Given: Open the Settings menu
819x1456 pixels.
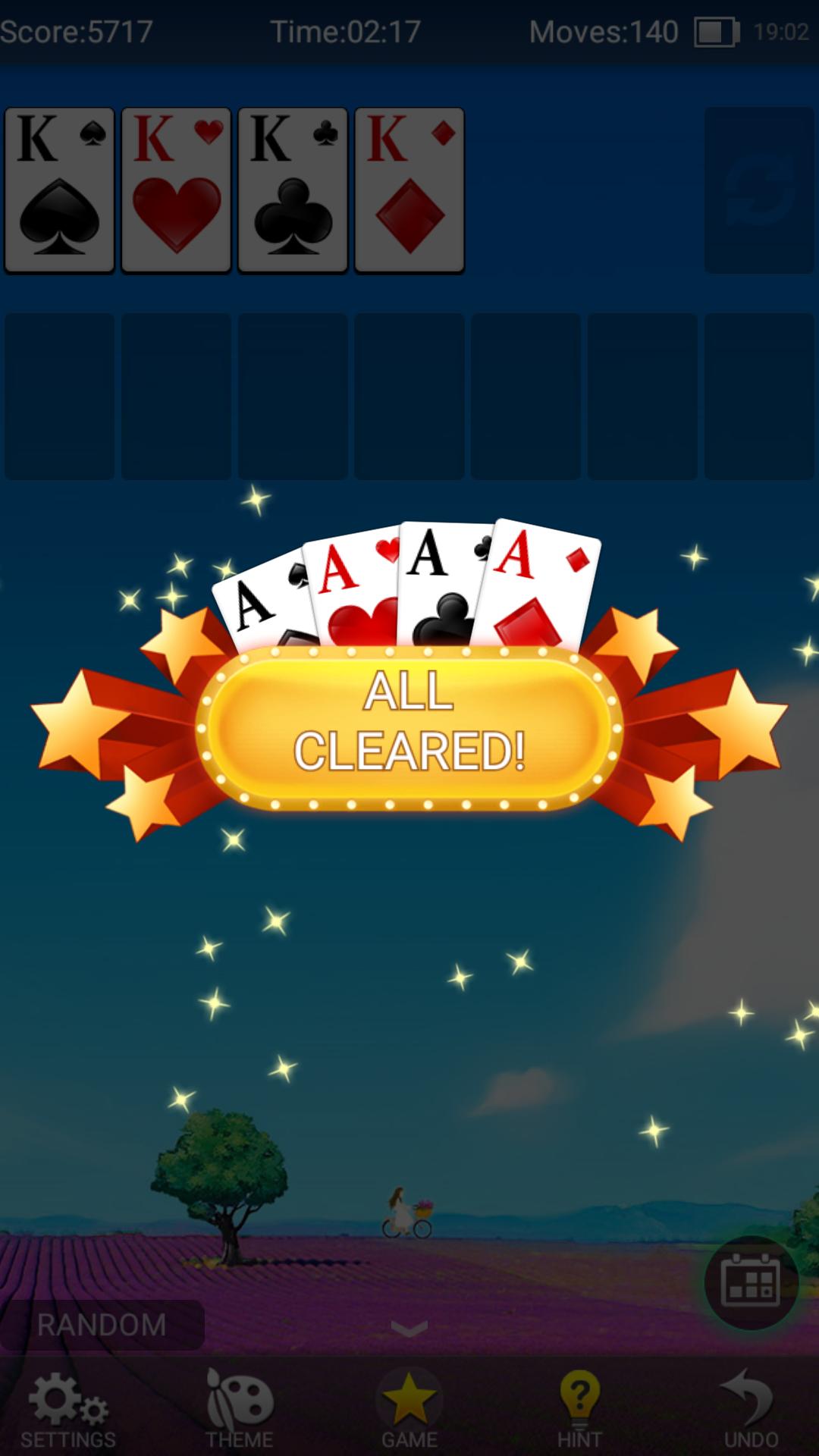Looking at the screenshot, I should (x=67, y=1407).
